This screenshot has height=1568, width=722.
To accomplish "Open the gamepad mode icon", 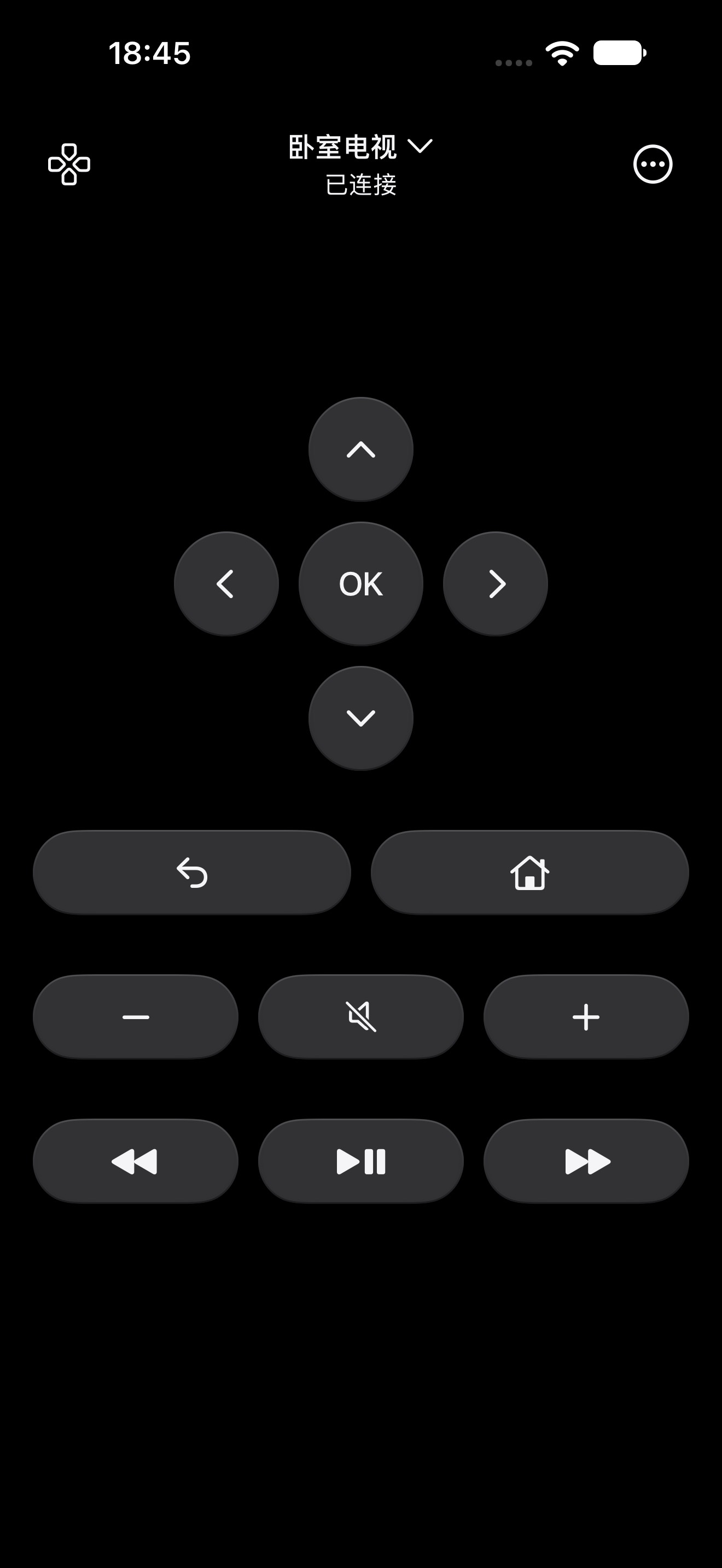I will 69,165.
